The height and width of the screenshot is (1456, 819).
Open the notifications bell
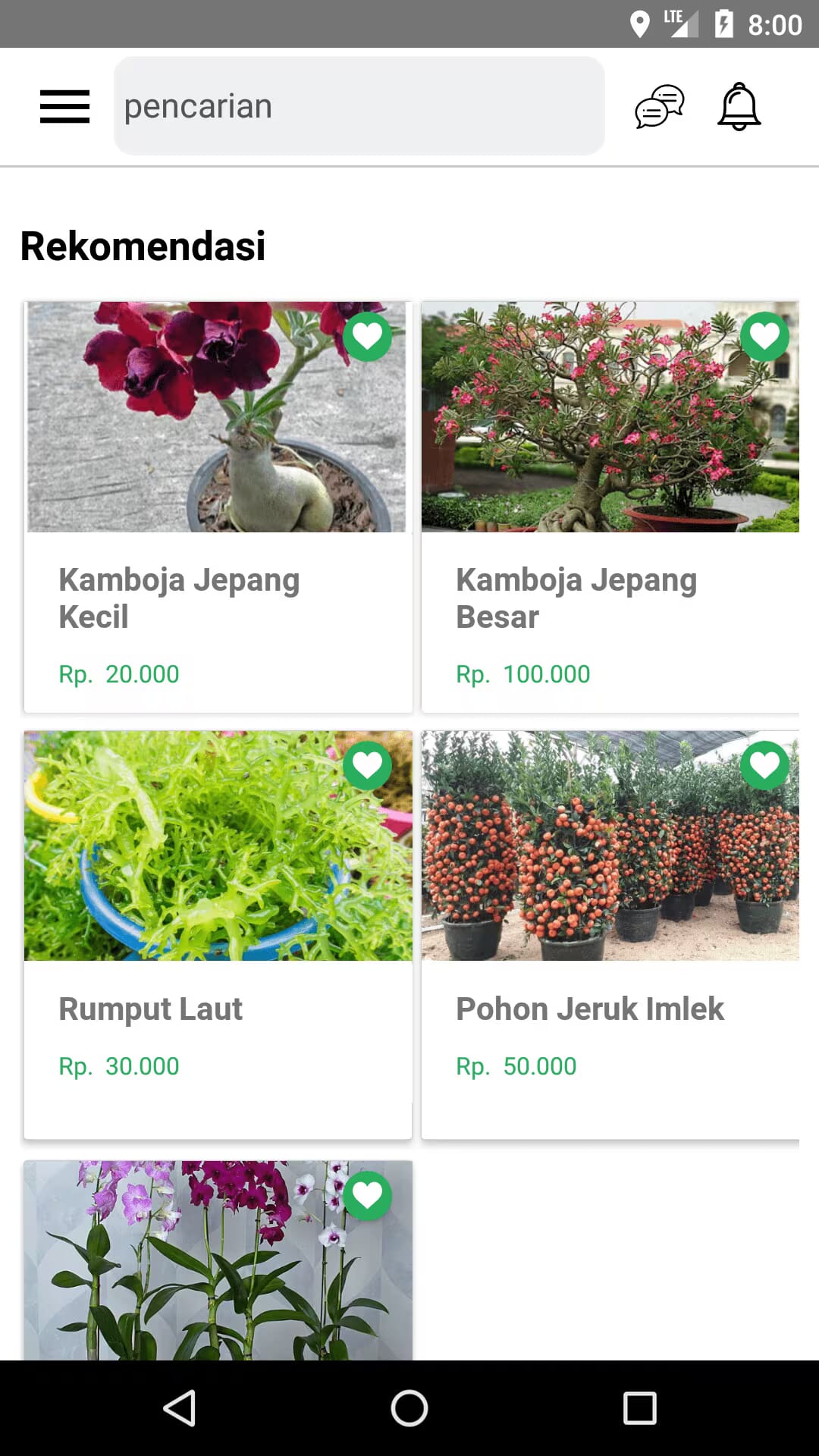[x=739, y=106]
